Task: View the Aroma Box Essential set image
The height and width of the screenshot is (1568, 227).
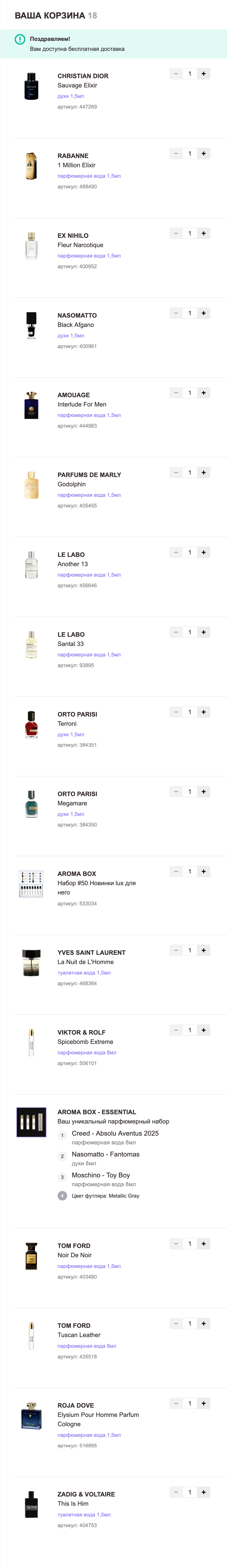Action: [x=31, y=1122]
